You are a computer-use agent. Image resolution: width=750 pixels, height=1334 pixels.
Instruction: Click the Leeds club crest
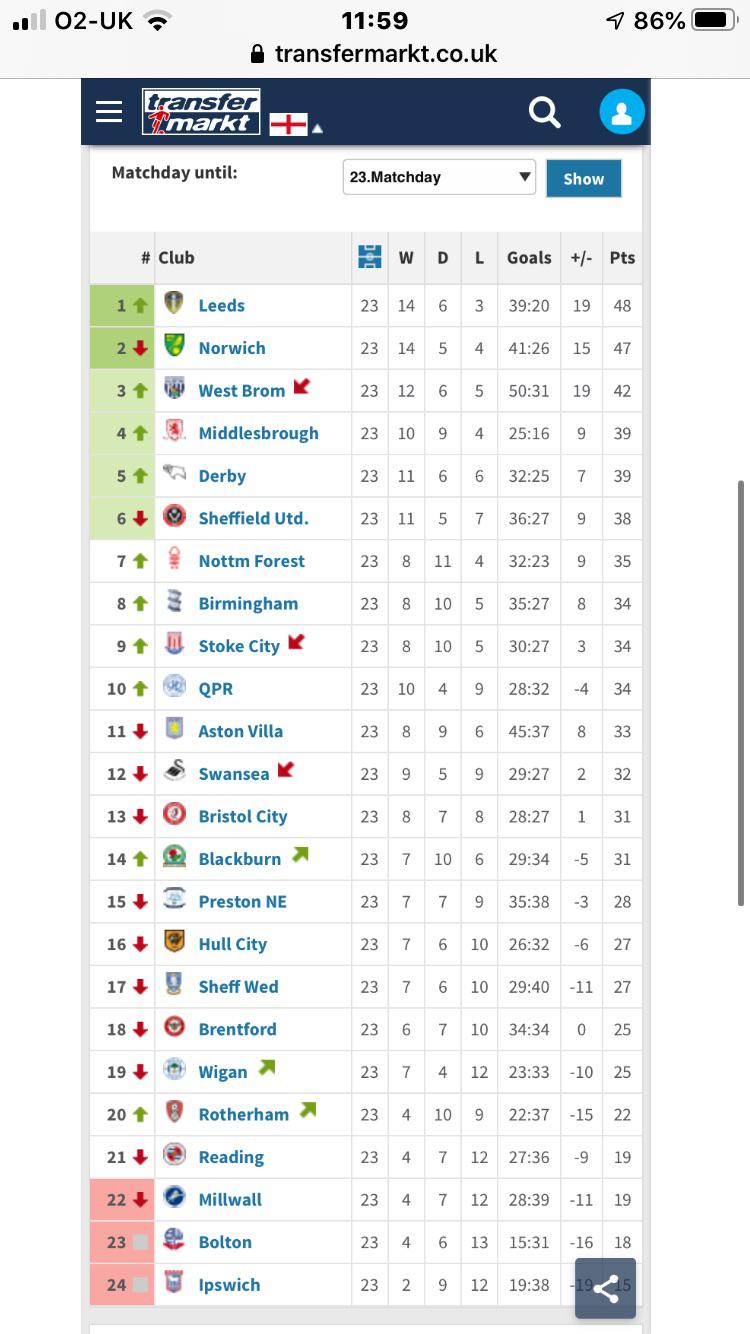pyautogui.click(x=176, y=305)
